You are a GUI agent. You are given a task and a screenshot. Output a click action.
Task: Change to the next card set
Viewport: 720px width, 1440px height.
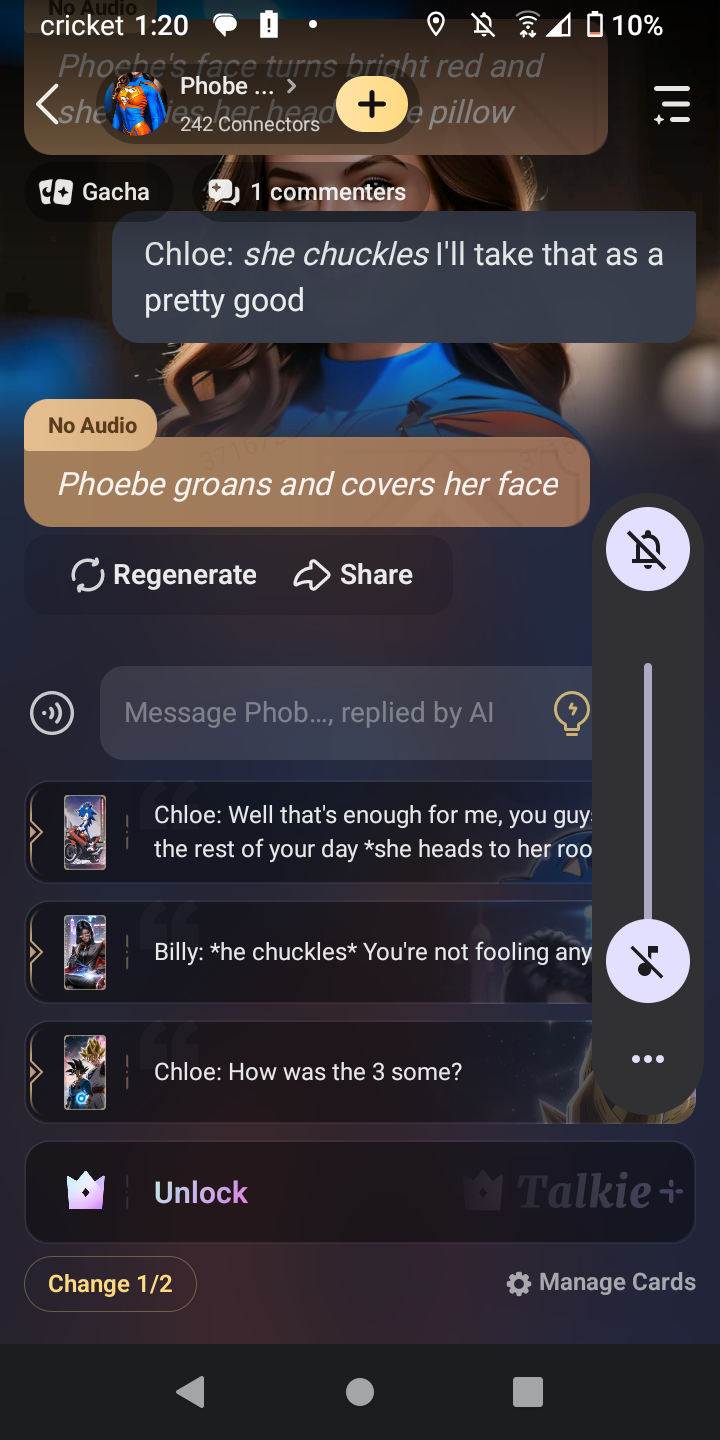pyautogui.click(x=110, y=1284)
